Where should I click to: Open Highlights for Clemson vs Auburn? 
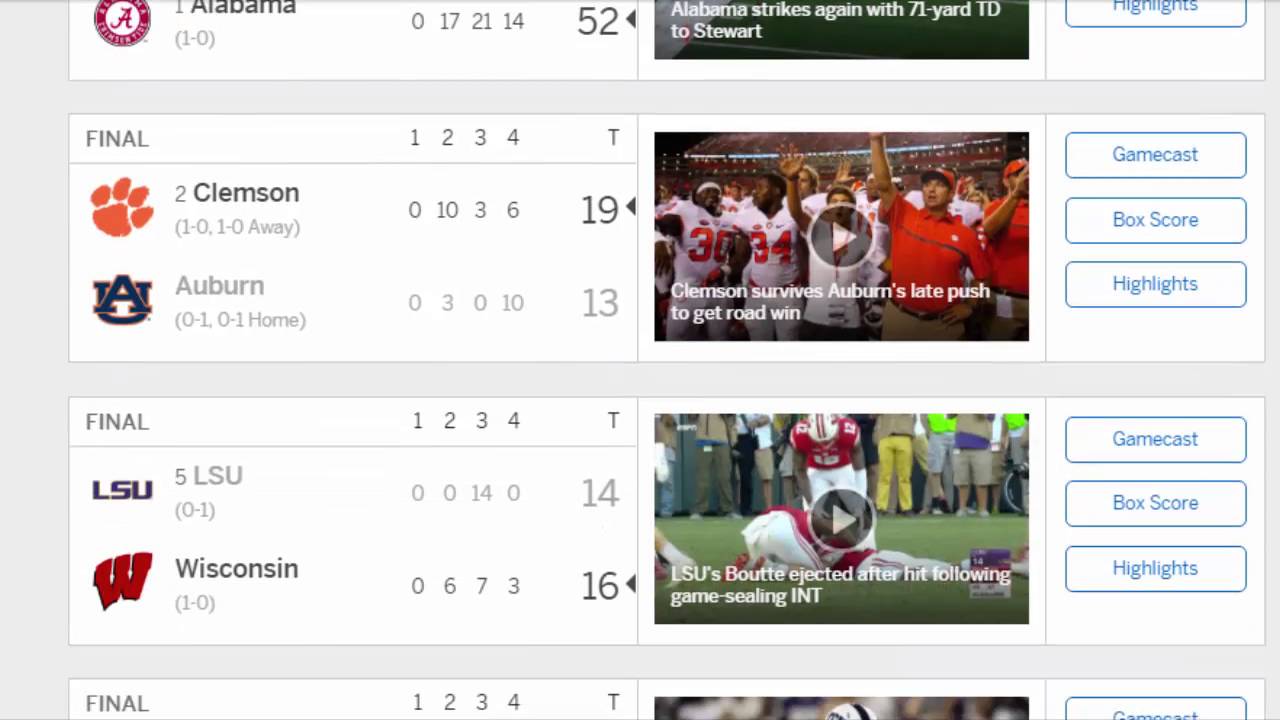[x=1155, y=284]
